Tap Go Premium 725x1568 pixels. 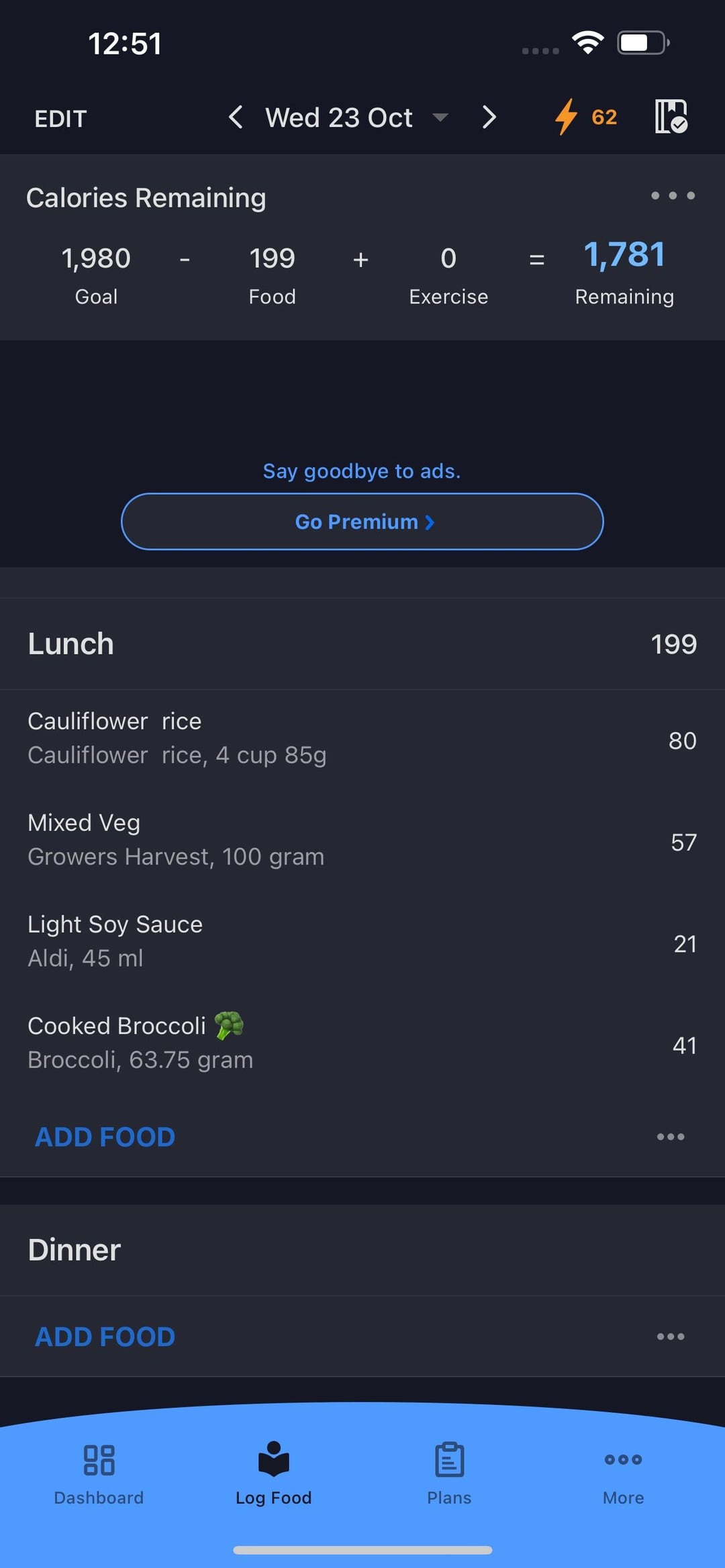point(362,522)
